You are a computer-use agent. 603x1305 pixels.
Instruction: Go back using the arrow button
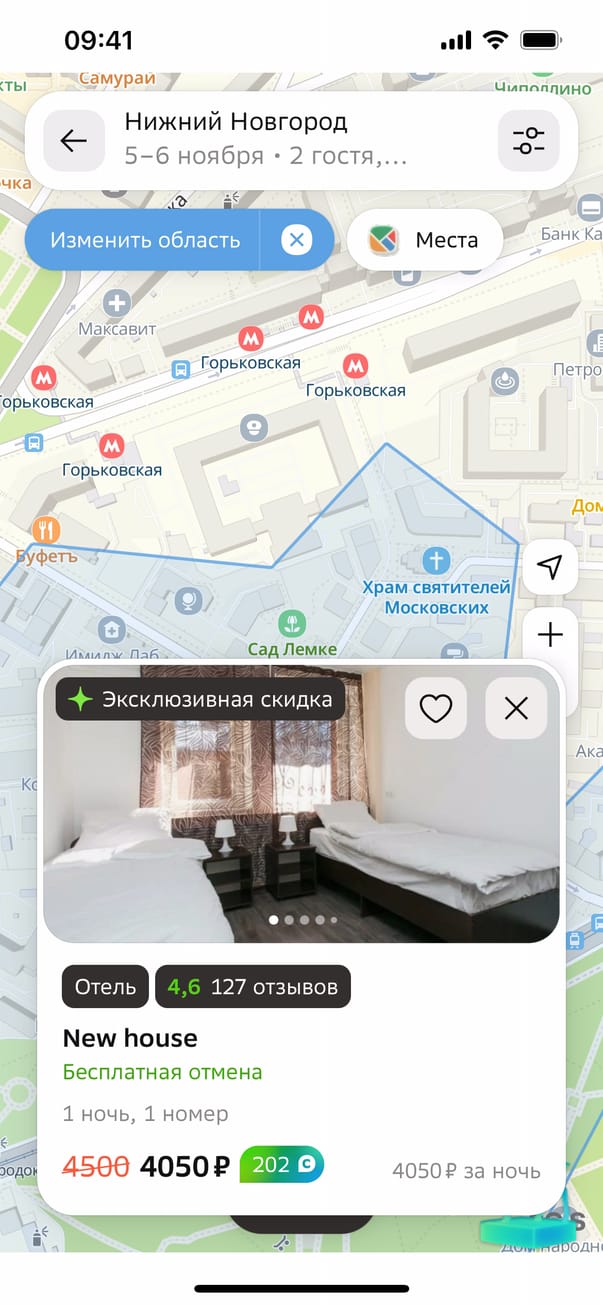74,141
